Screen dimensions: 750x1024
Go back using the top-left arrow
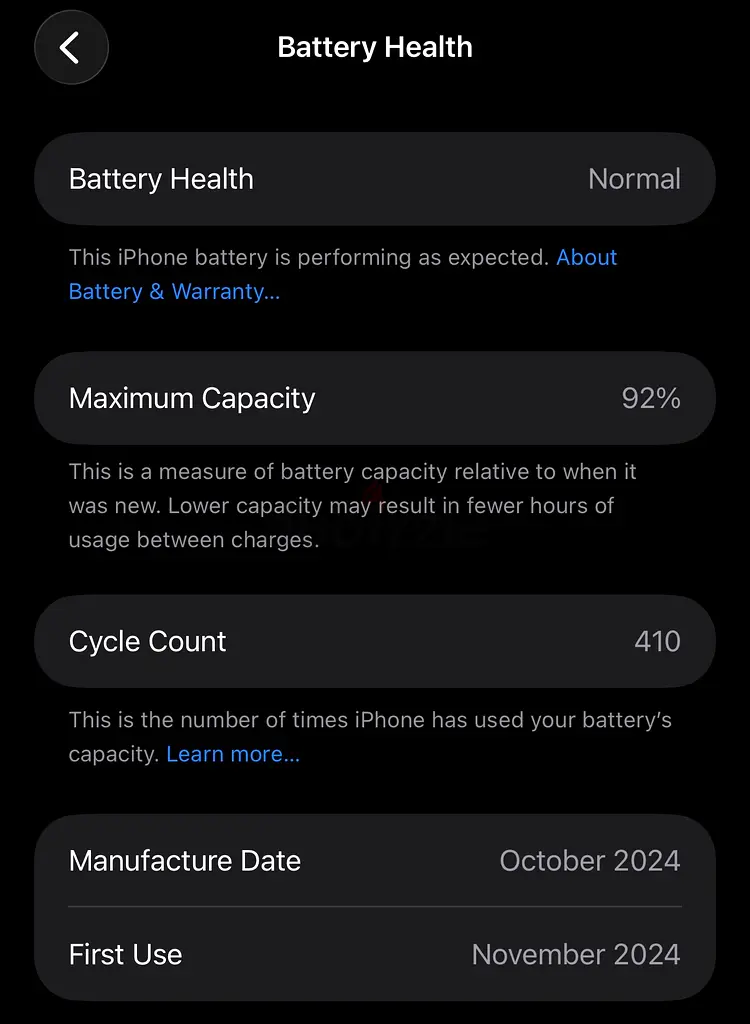pos(71,47)
